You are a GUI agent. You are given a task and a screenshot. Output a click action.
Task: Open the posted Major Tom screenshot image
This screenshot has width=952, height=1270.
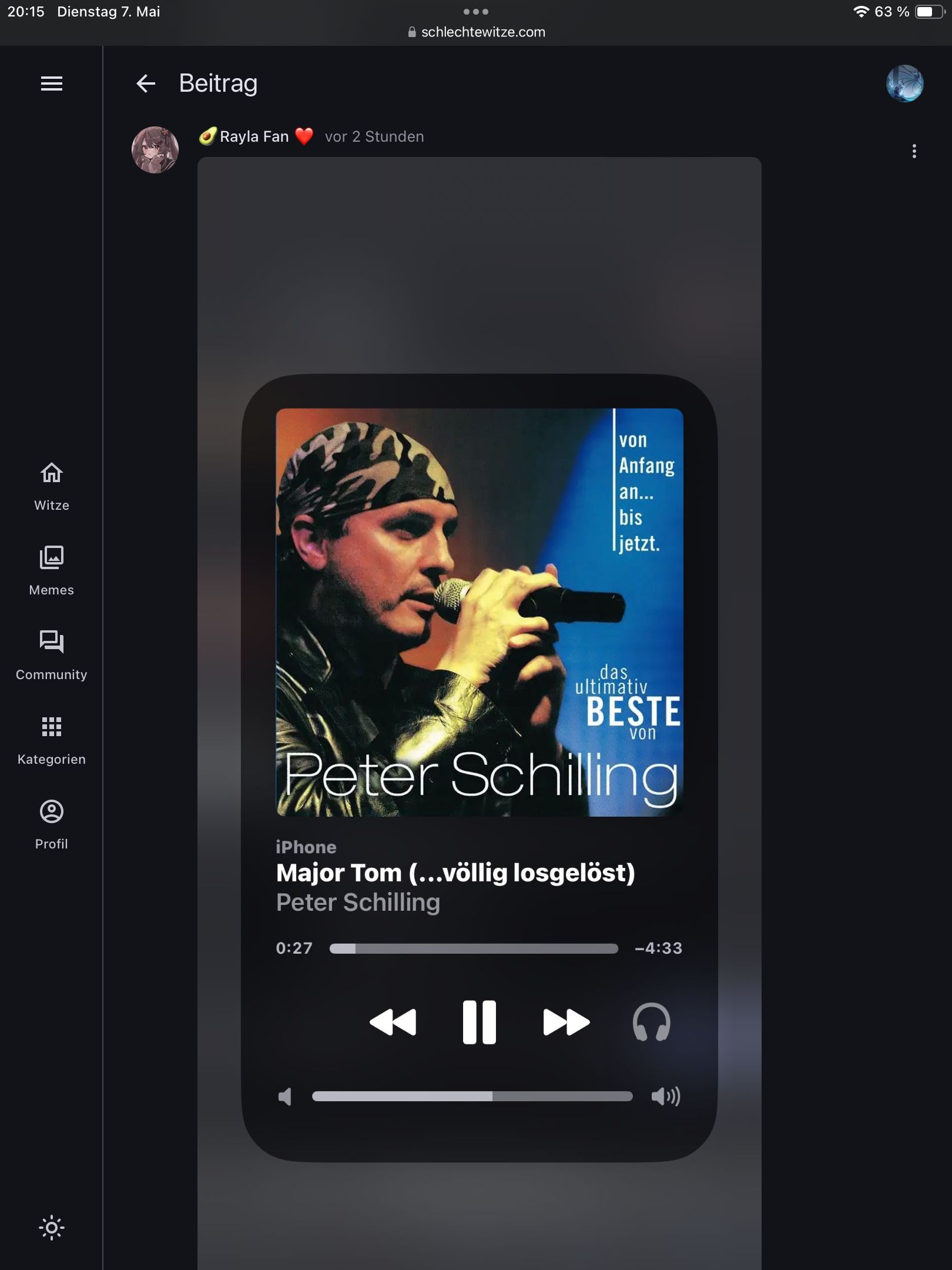click(479, 706)
